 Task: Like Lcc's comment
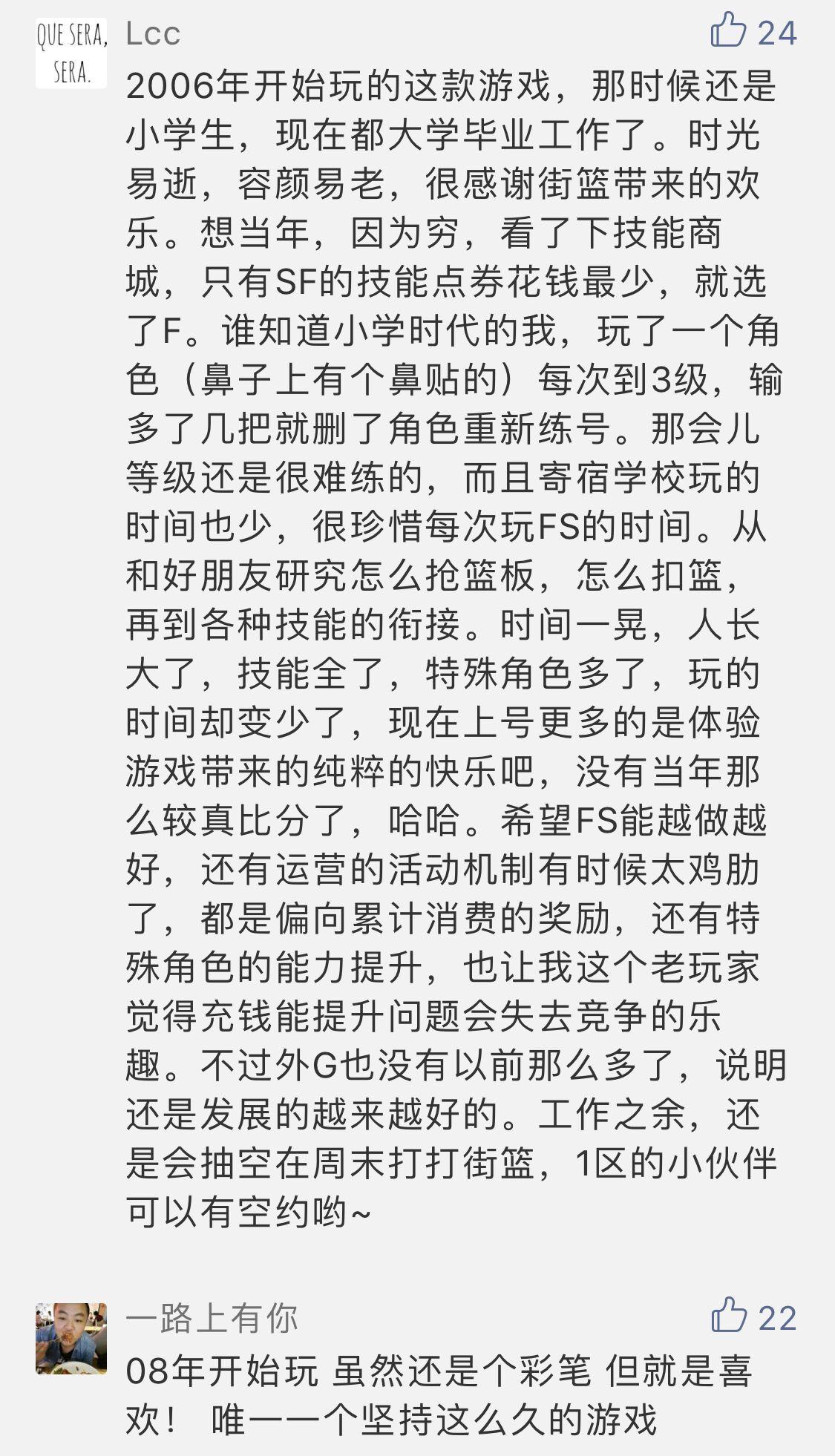(728, 32)
